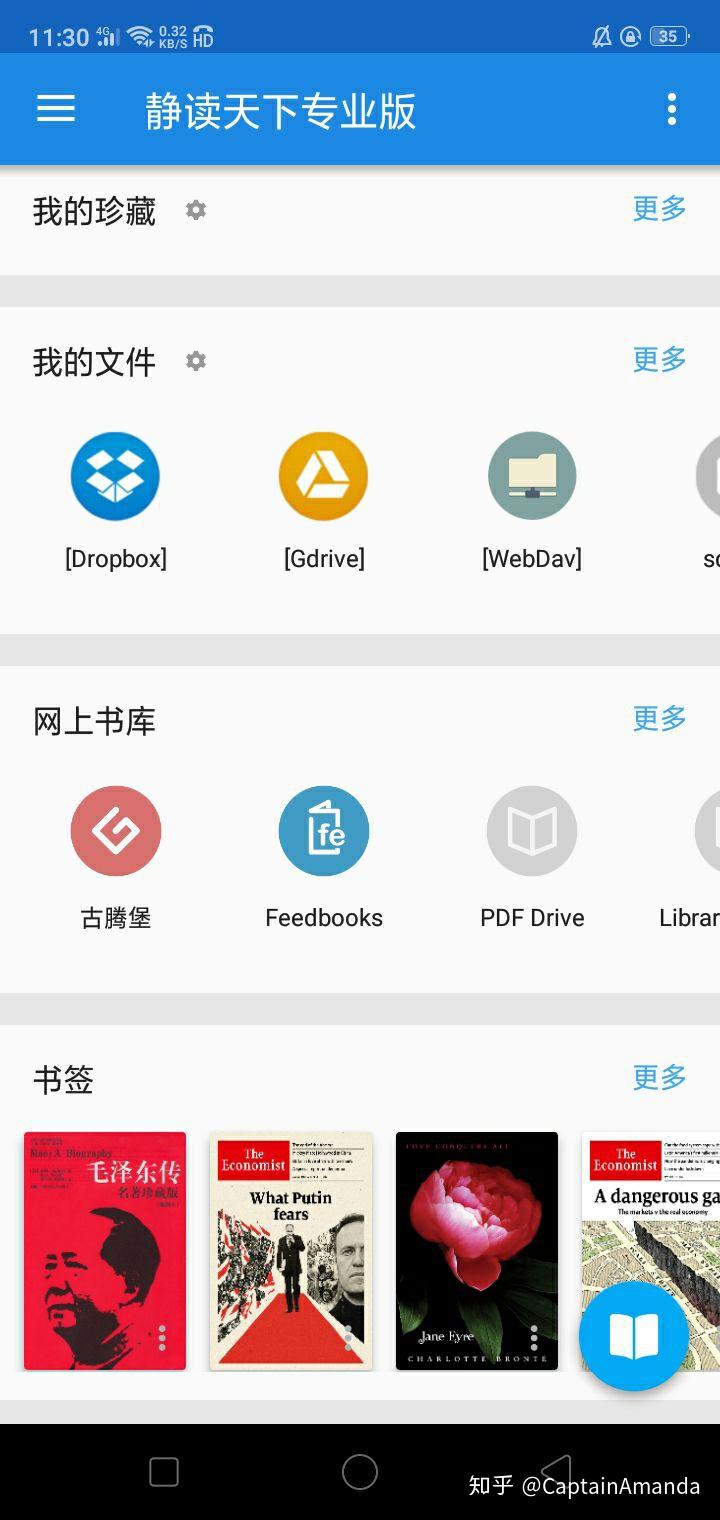The width and height of the screenshot is (720, 1520).
Task: Open the 古腾堡 online library
Action: click(x=116, y=831)
